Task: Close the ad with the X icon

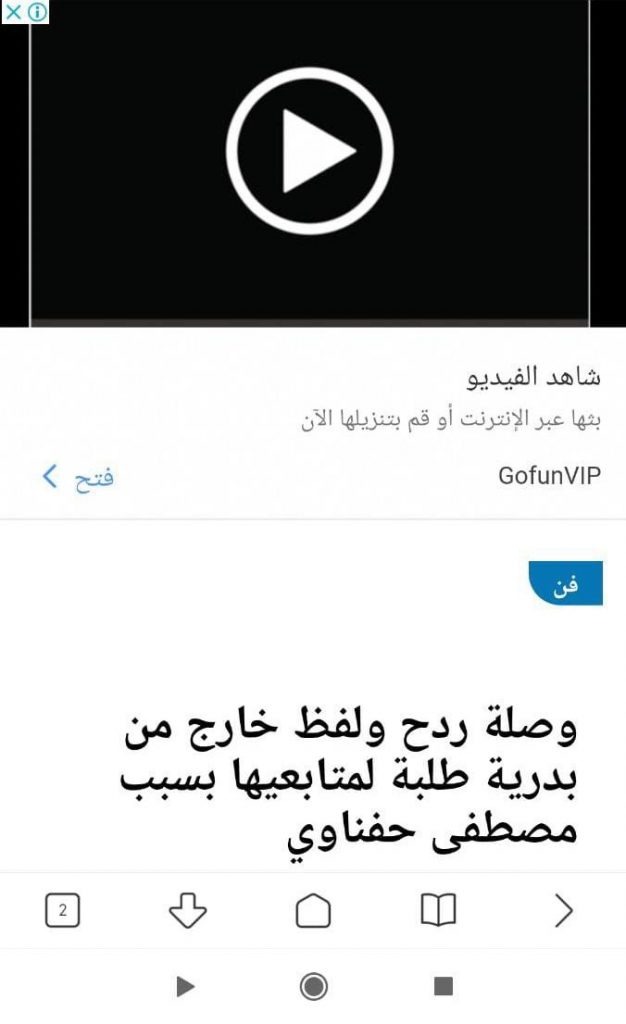Action: pos(13,12)
